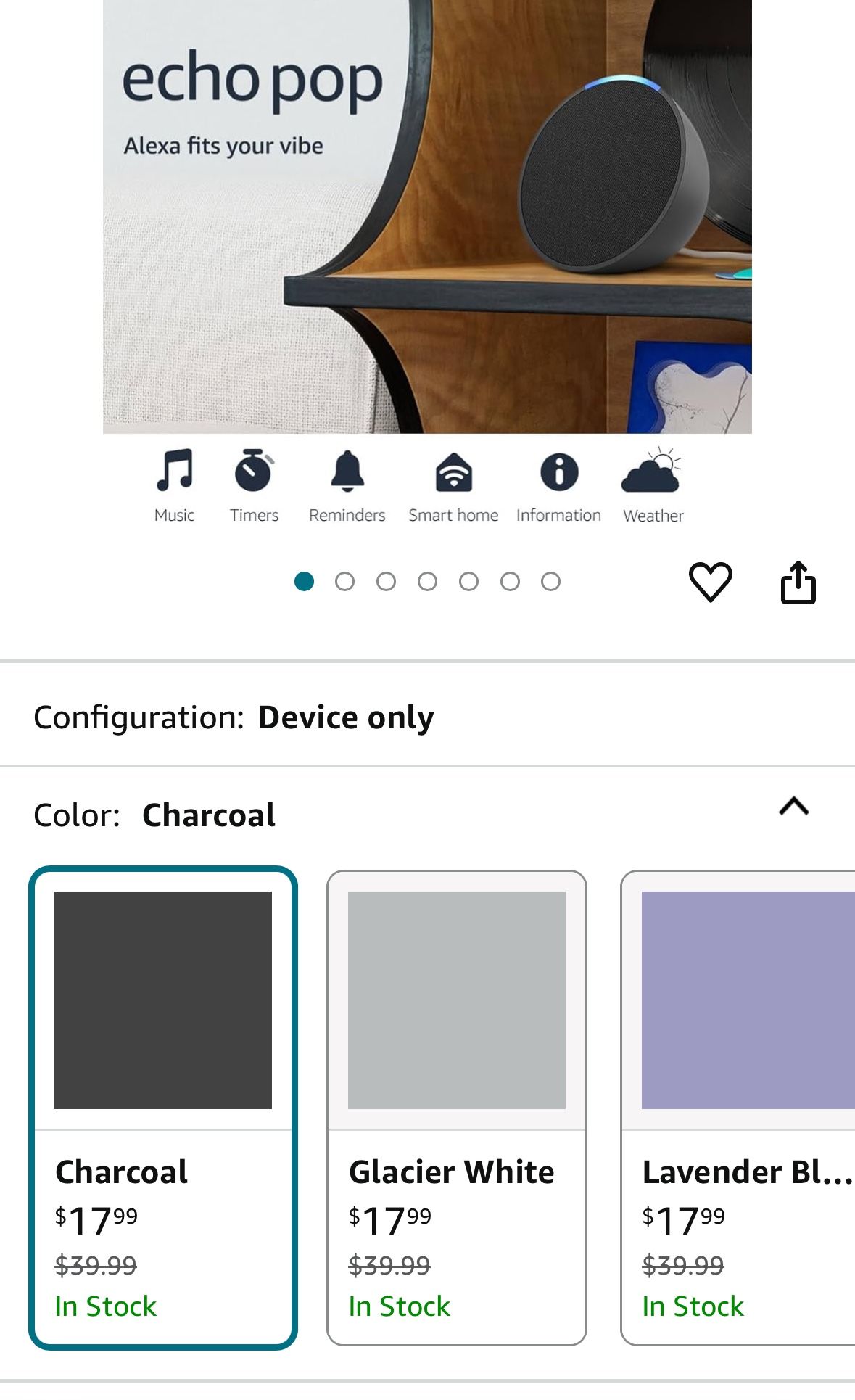The width and height of the screenshot is (855, 1400).
Task: Add Echo Pop to wish list heart
Action: pos(710,582)
